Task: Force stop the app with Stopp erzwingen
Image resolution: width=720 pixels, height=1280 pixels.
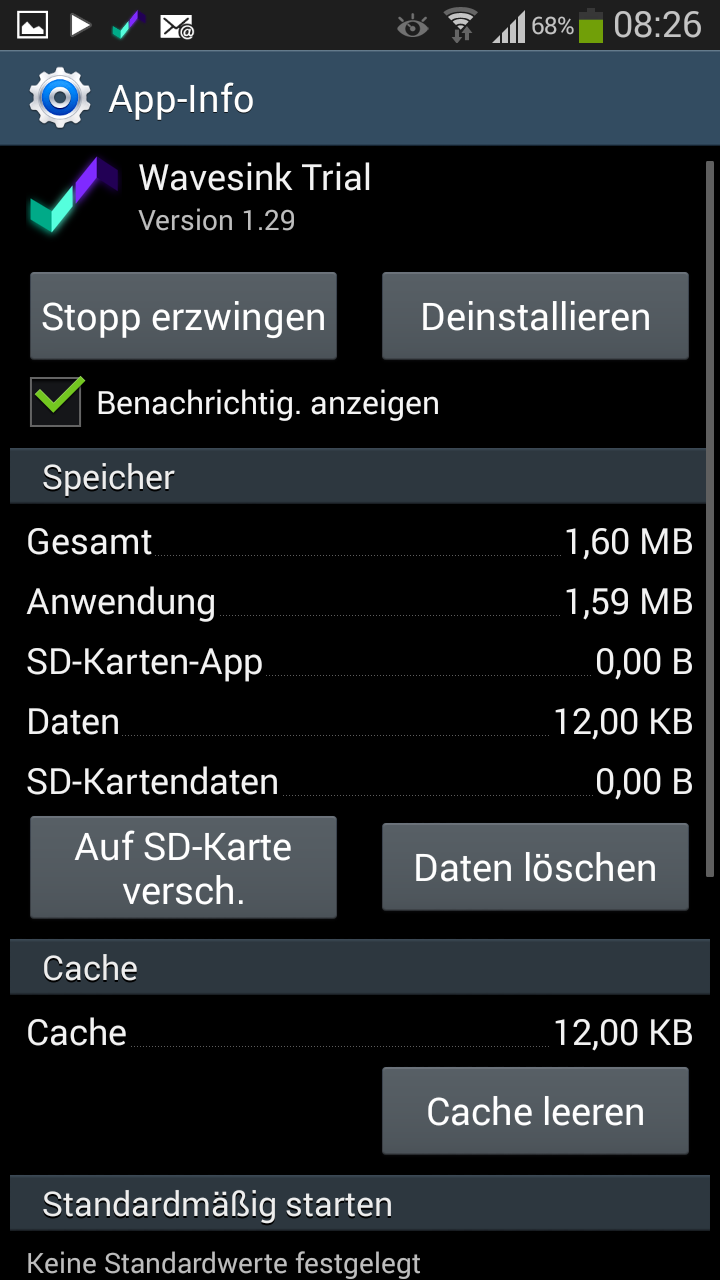Action: pyautogui.click(x=183, y=316)
